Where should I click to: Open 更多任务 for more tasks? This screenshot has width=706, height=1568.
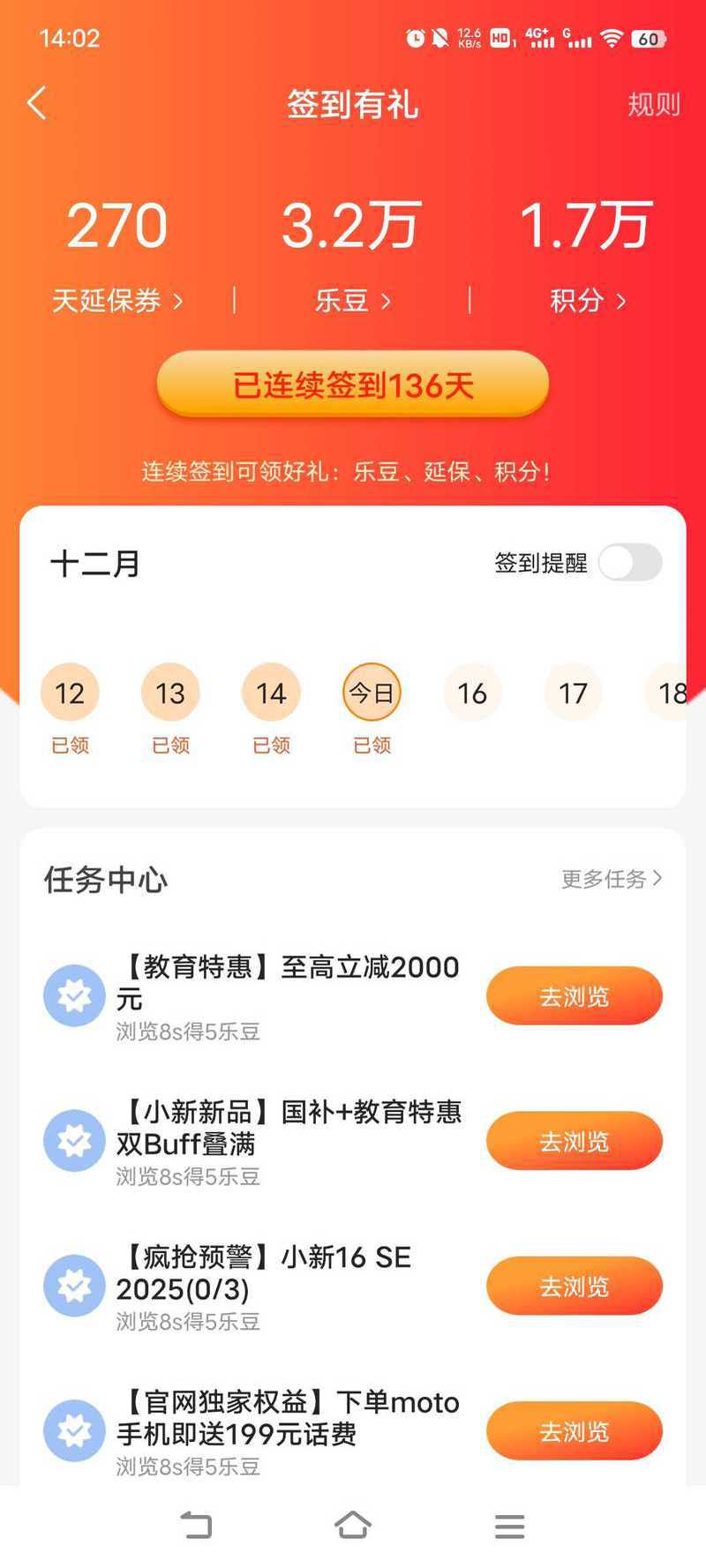[611, 879]
